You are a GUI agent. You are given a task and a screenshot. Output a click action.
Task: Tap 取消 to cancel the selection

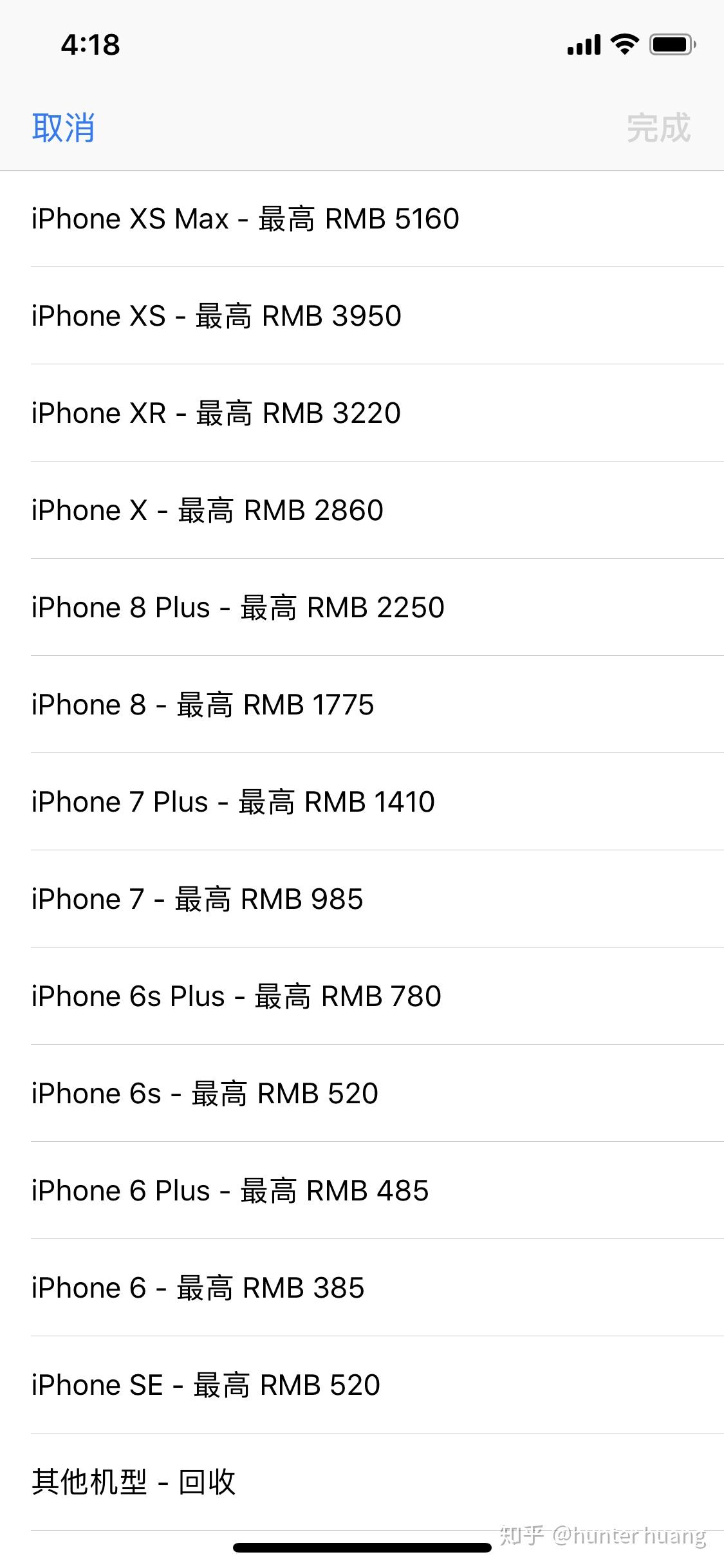click(x=64, y=127)
